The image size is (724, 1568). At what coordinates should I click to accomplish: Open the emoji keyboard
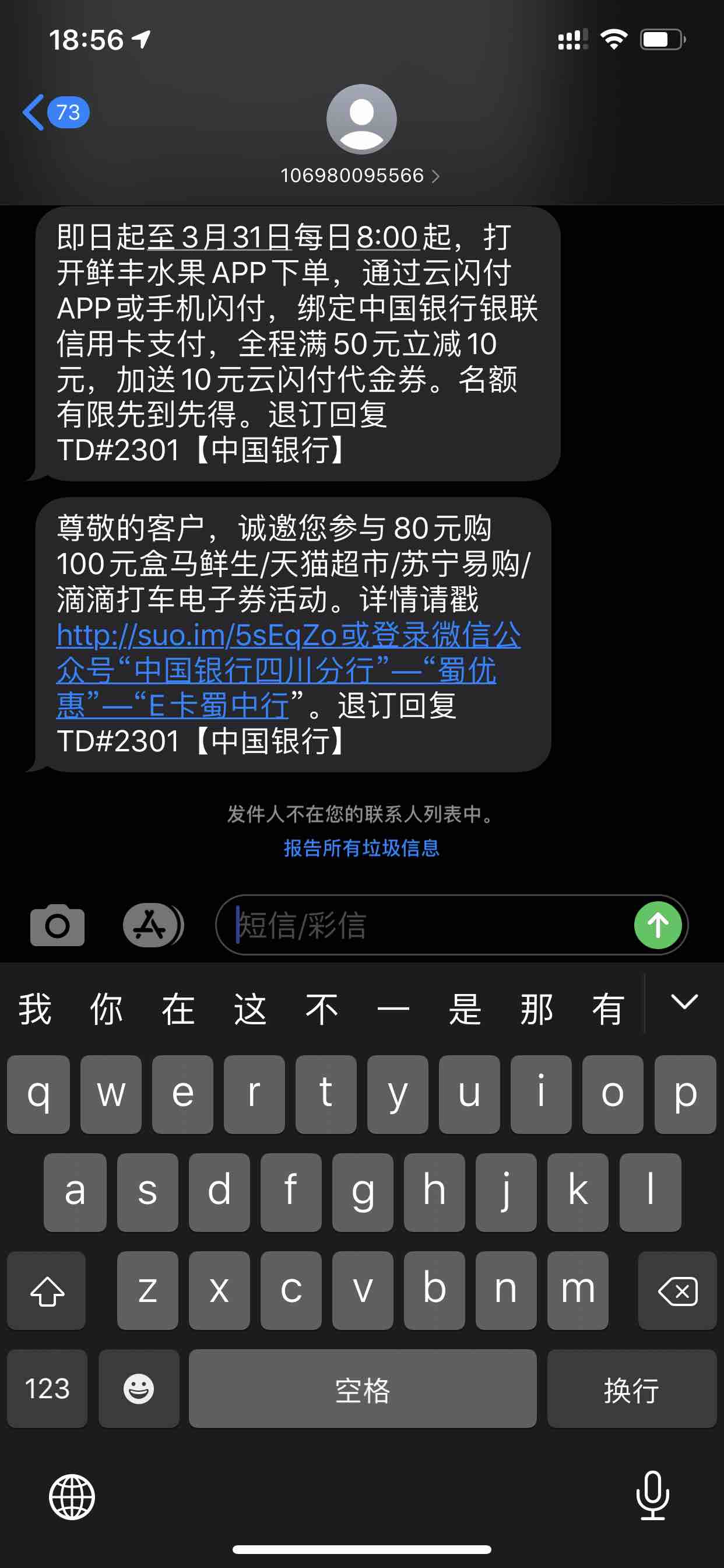tap(139, 1389)
